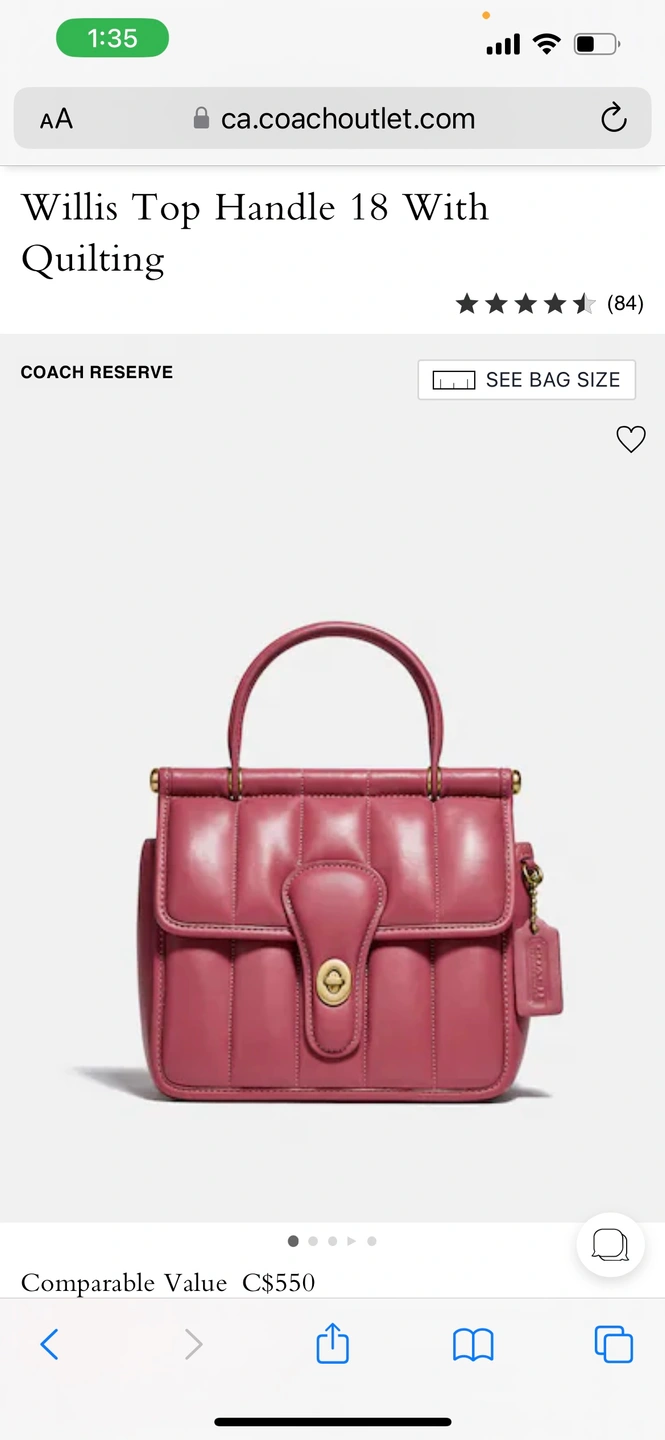
Task: Tap the ca.coachoutlet.com address bar
Action: pos(335,119)
